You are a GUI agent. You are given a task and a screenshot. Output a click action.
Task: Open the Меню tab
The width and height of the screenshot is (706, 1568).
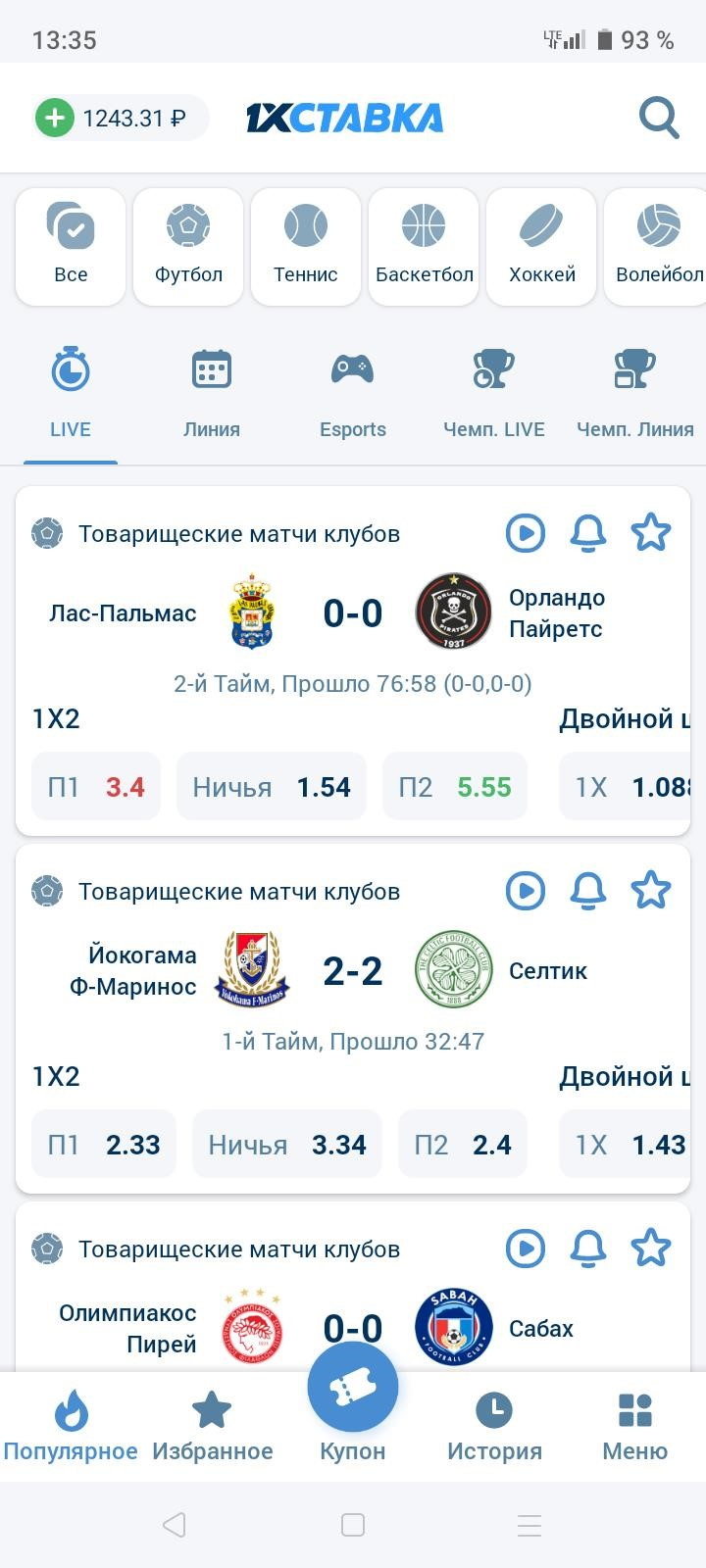tap(634, 1426)
